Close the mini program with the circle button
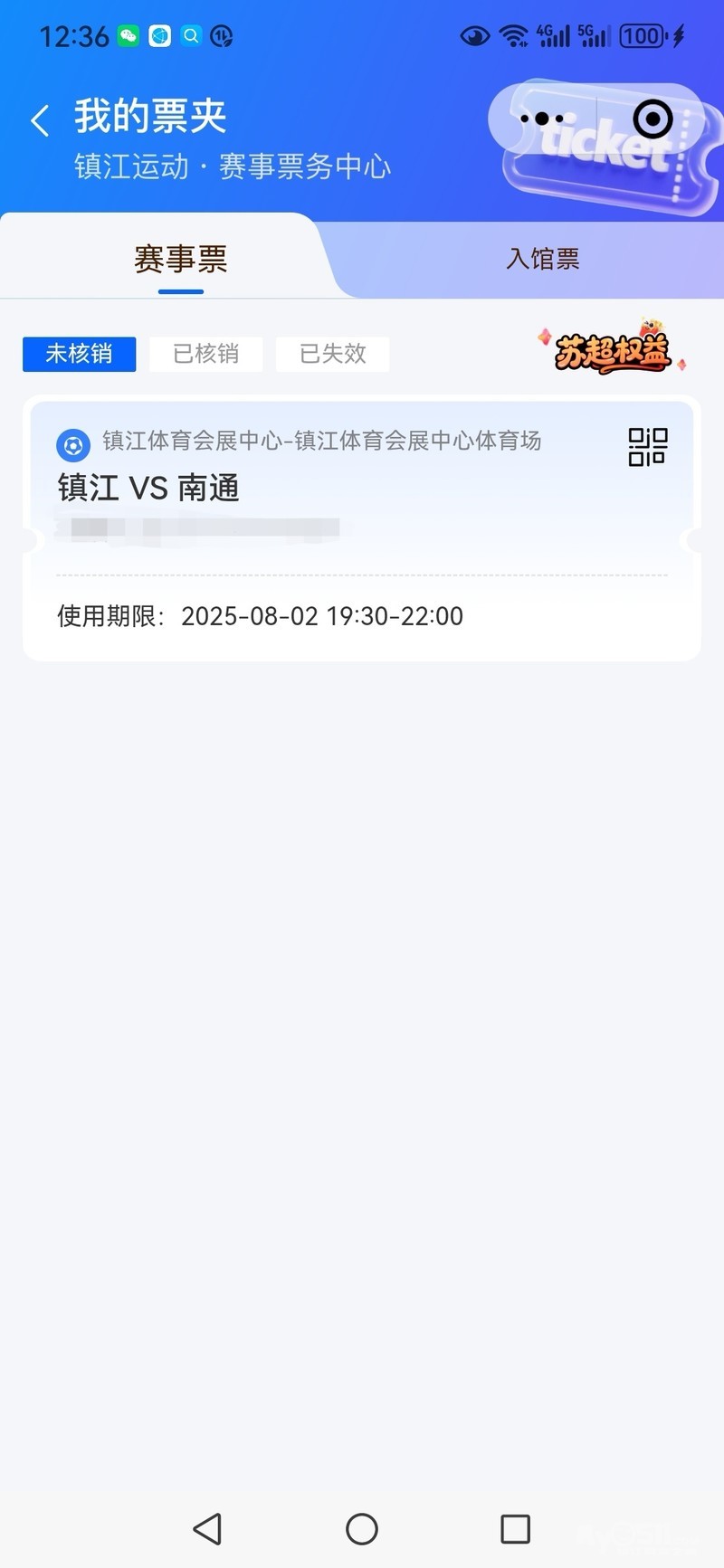Viewport: 724px width, 1568px height. (653, 119)
